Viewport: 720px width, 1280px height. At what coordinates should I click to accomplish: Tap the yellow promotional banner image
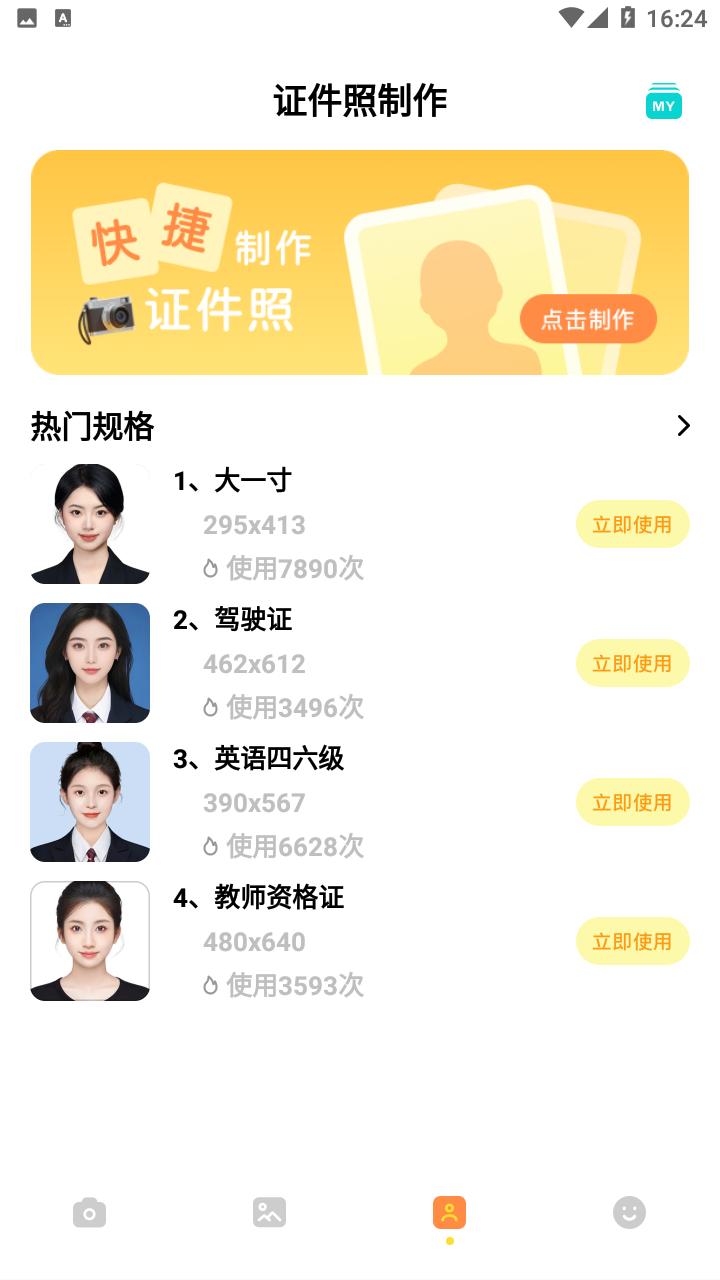(360, 262)
